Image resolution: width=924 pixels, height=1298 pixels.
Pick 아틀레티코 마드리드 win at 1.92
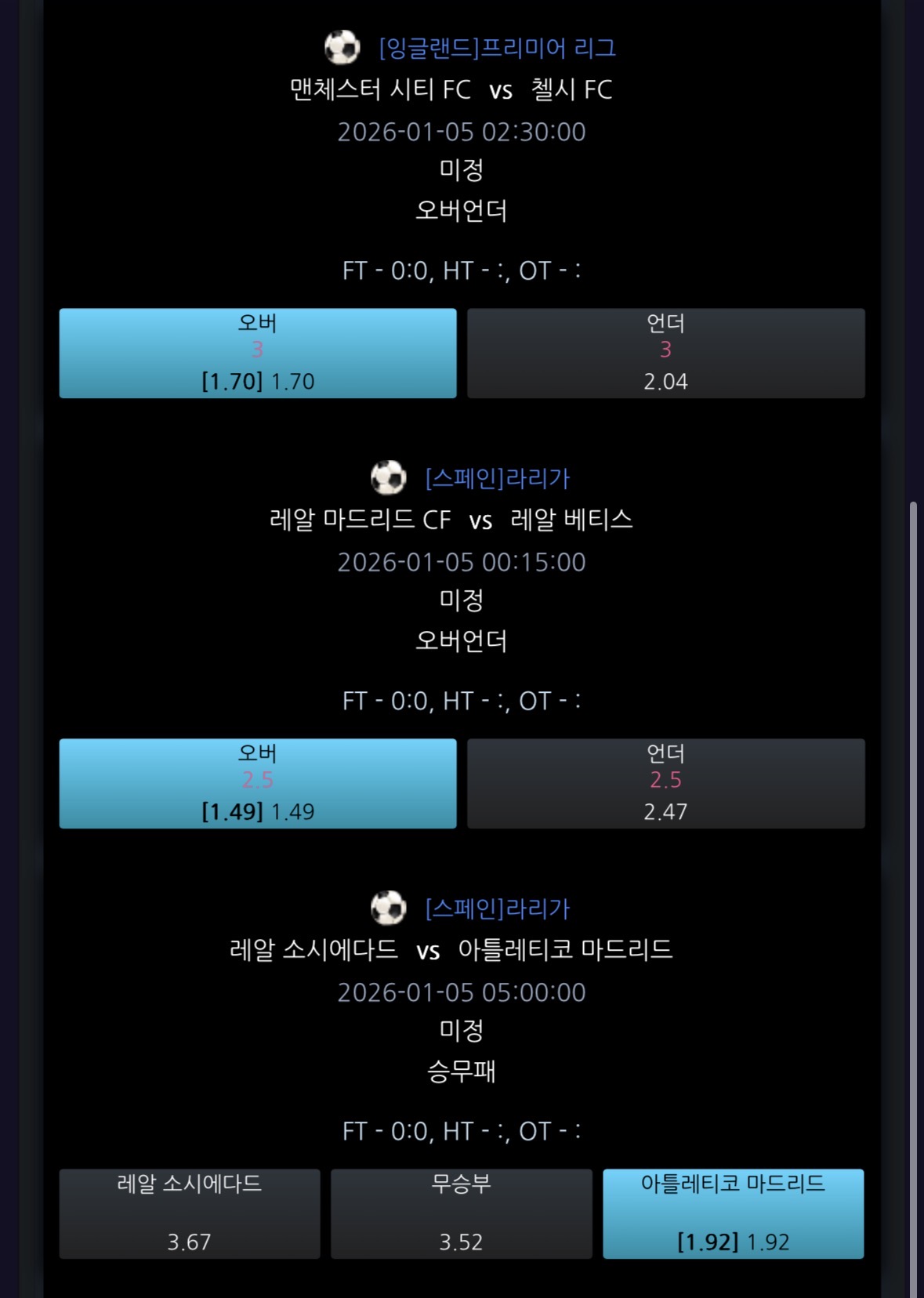point(734,1213)
